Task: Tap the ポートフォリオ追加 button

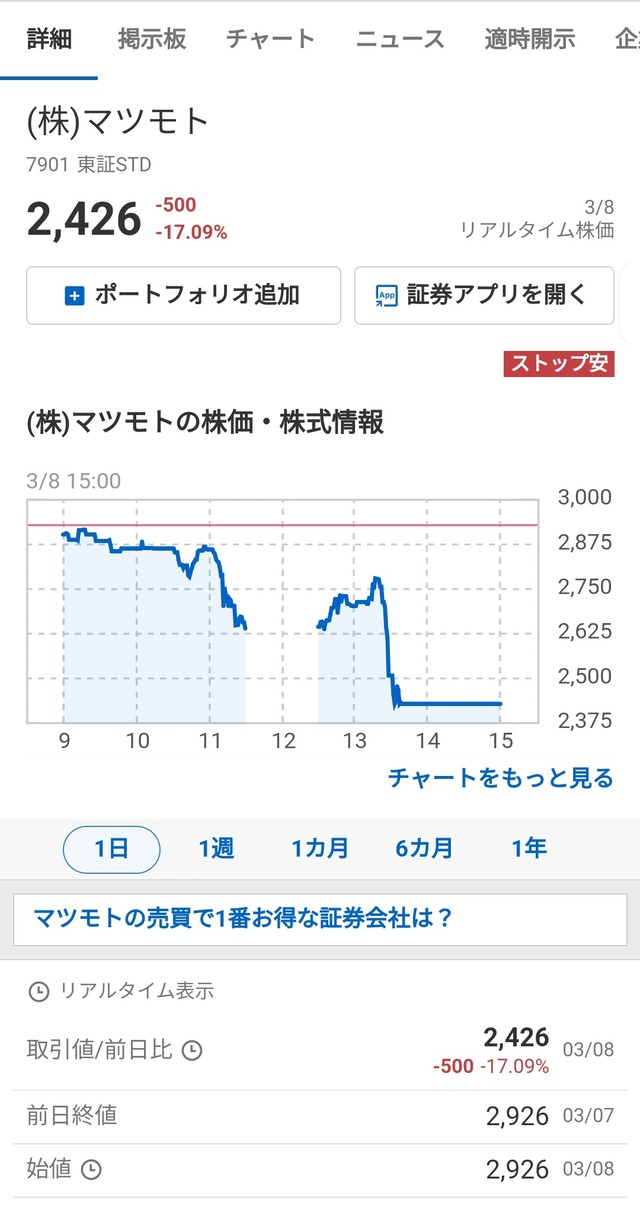Action: coord(183,295)
